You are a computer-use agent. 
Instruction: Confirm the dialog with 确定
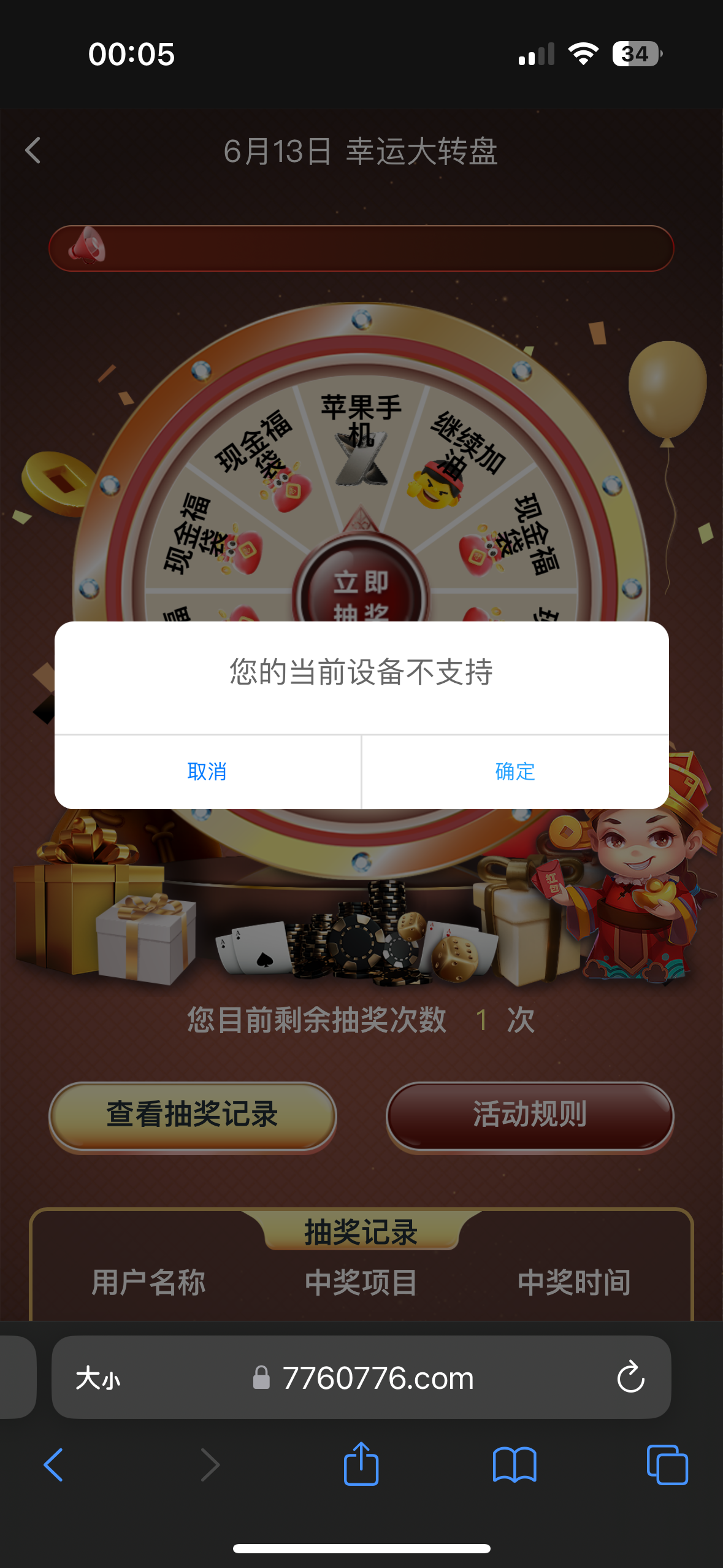pos(515,771)
